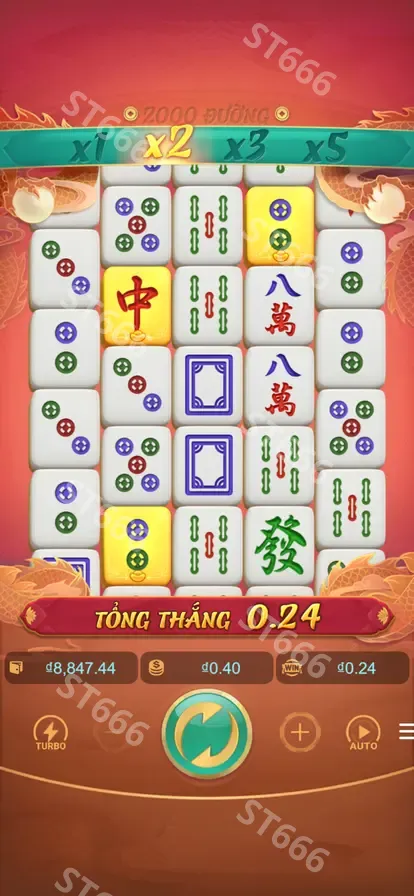Screen dimensions: 414x896
Task: Start Auto spin
Action: coord(364,733)
